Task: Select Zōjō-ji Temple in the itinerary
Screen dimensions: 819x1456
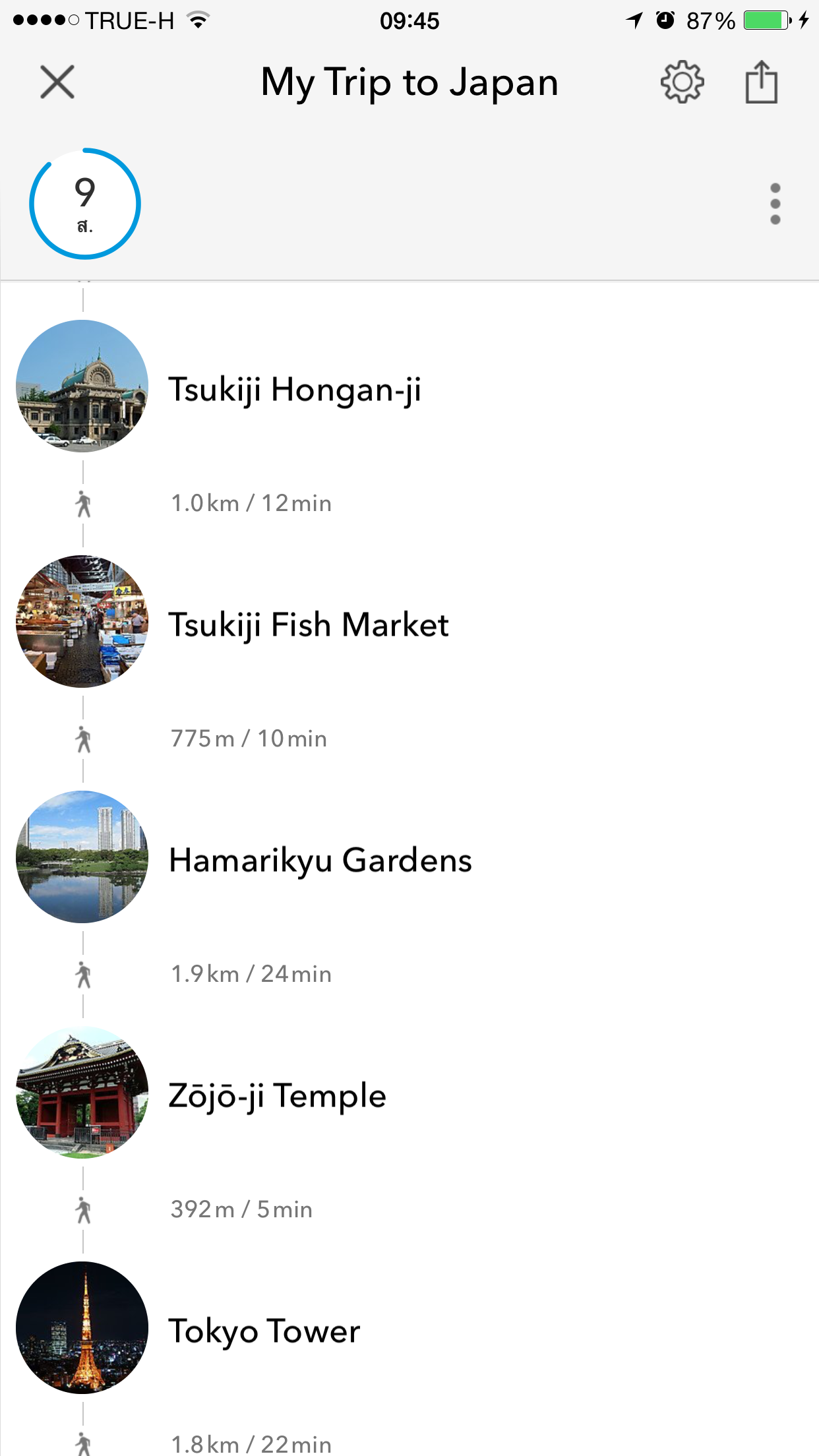Action: (409, 1093)
